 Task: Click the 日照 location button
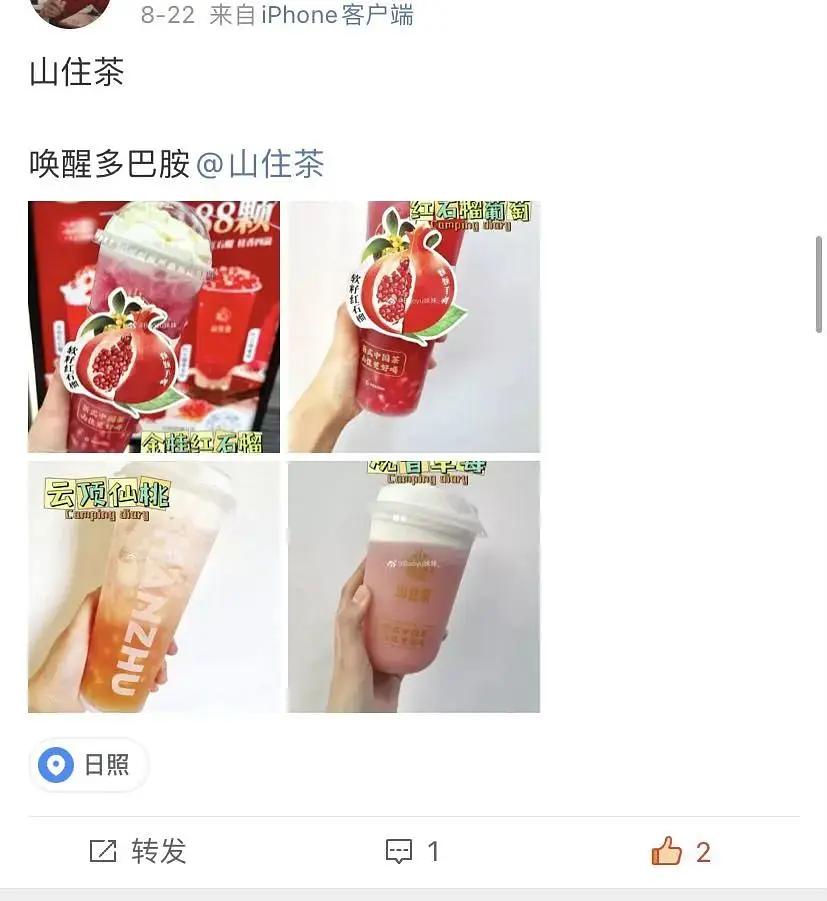click(88, 765)
